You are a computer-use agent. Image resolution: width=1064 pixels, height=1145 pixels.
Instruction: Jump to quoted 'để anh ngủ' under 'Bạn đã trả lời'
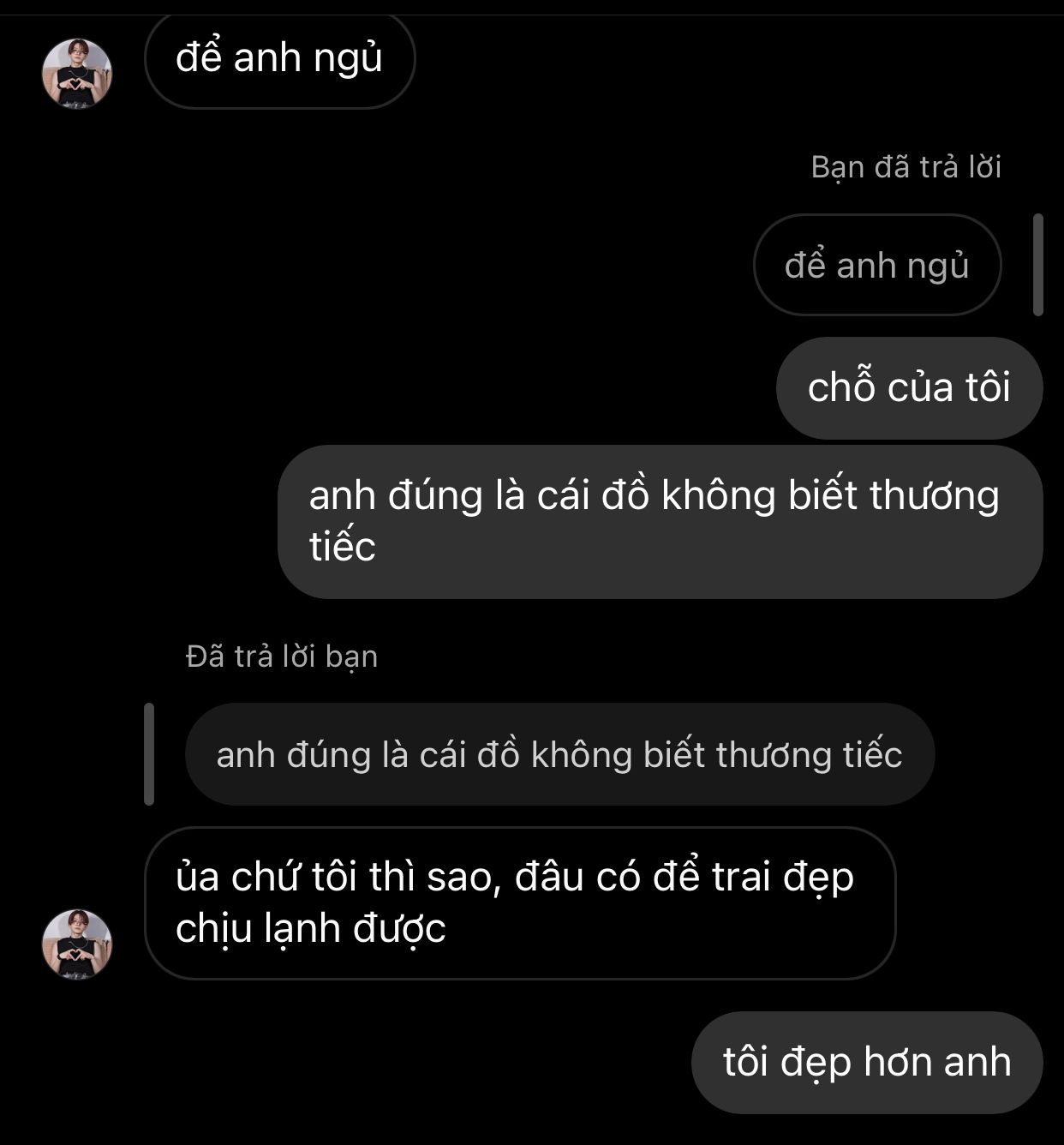pos(876,266)
